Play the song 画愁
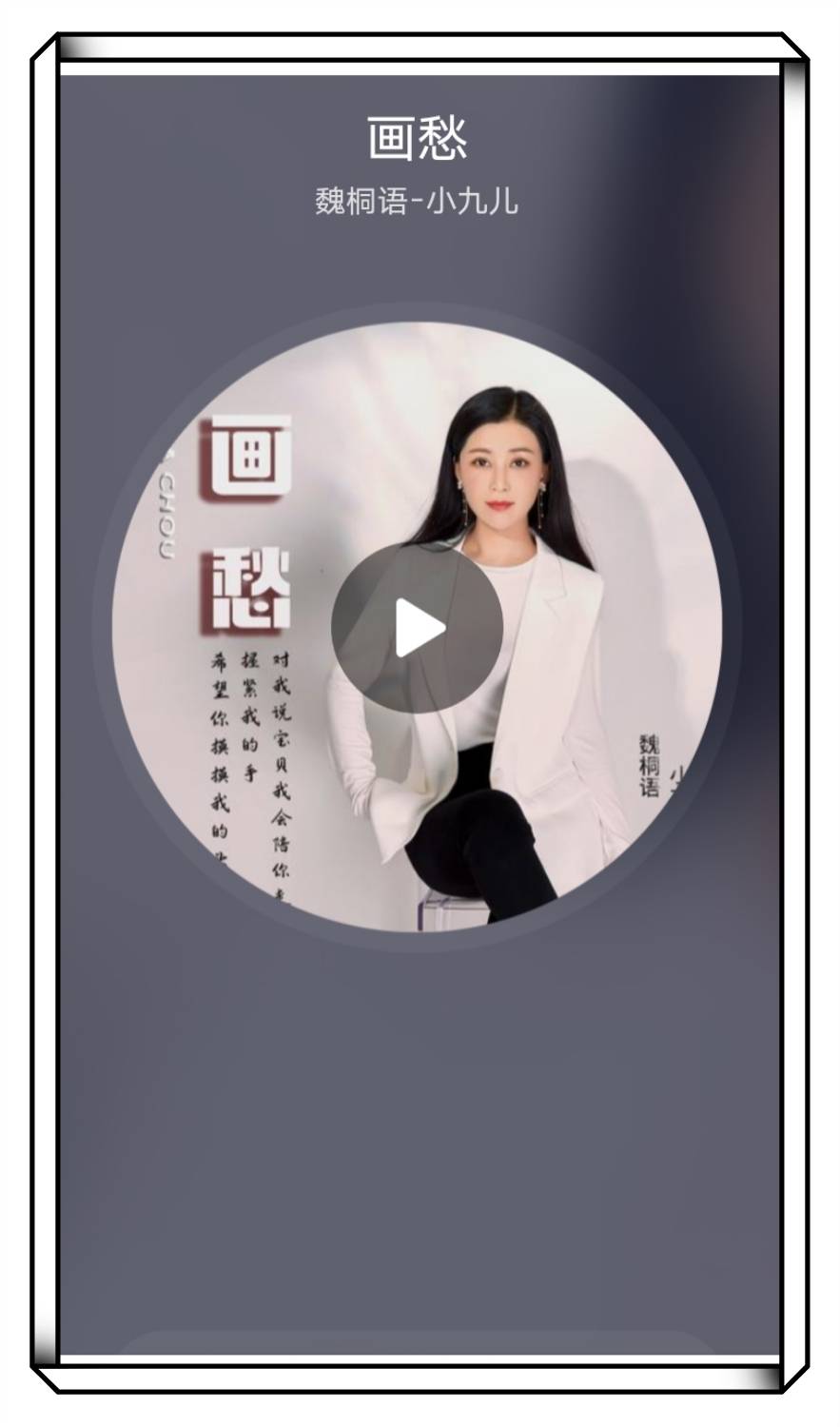840x1427 pixels. click(x=417, y=628)
